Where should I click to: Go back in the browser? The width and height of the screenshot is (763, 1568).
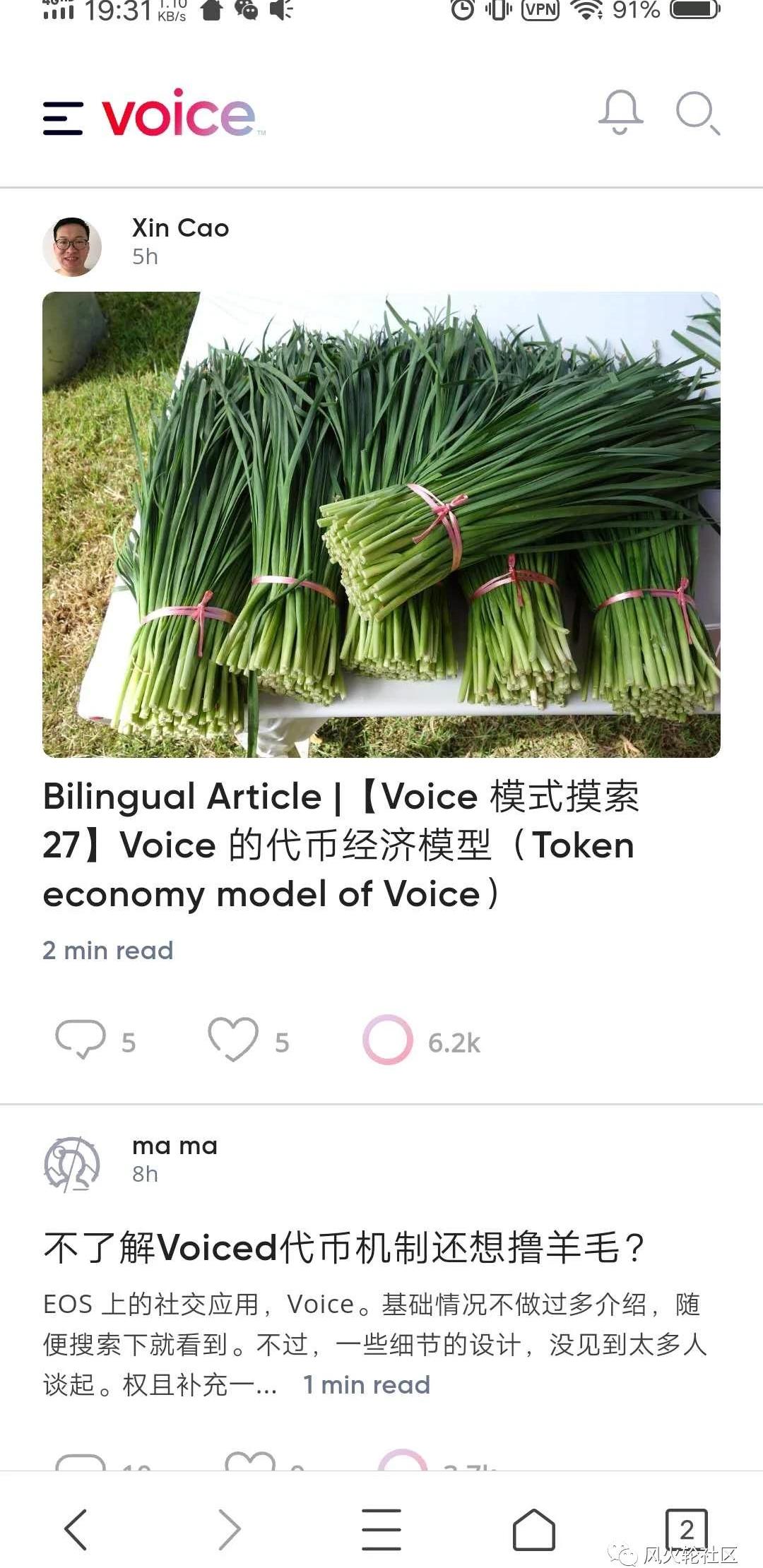76,1529
